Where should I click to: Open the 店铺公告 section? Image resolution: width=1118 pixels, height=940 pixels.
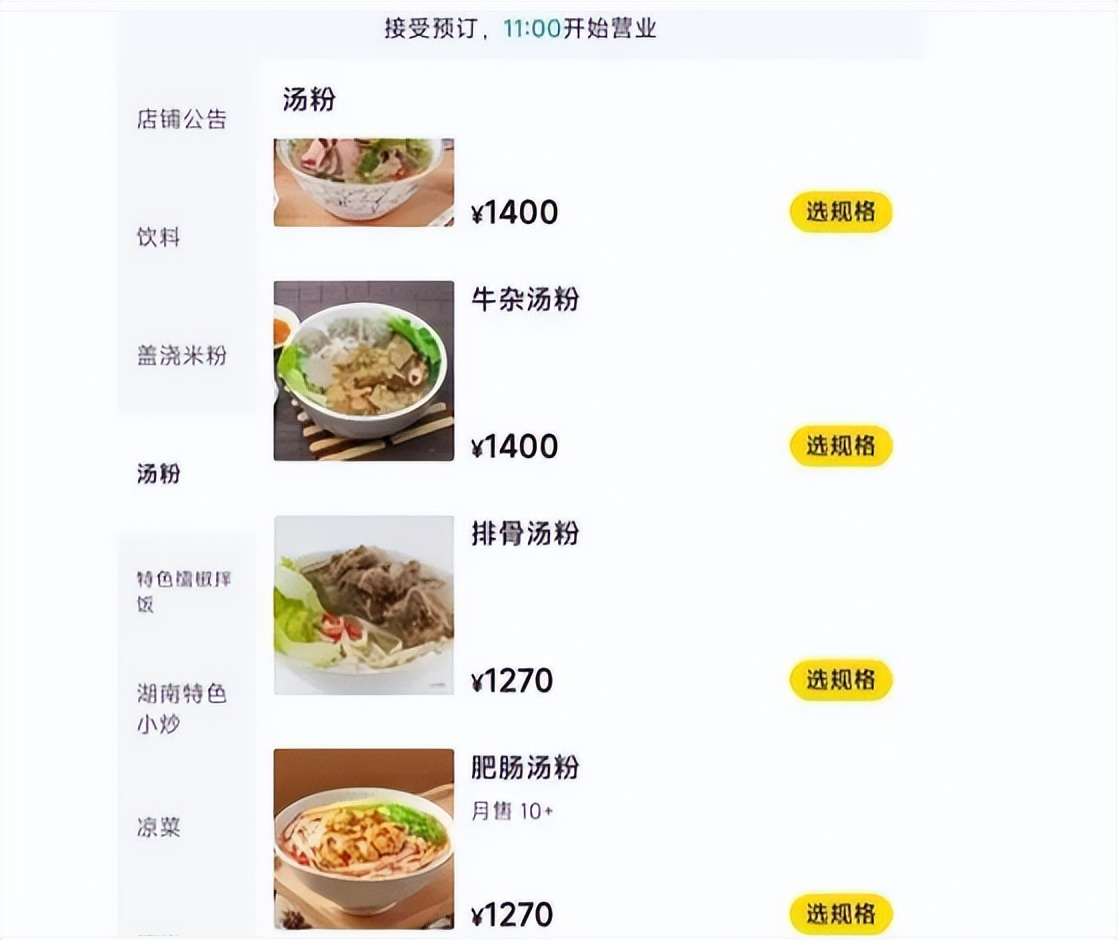[x=182, y=119]
